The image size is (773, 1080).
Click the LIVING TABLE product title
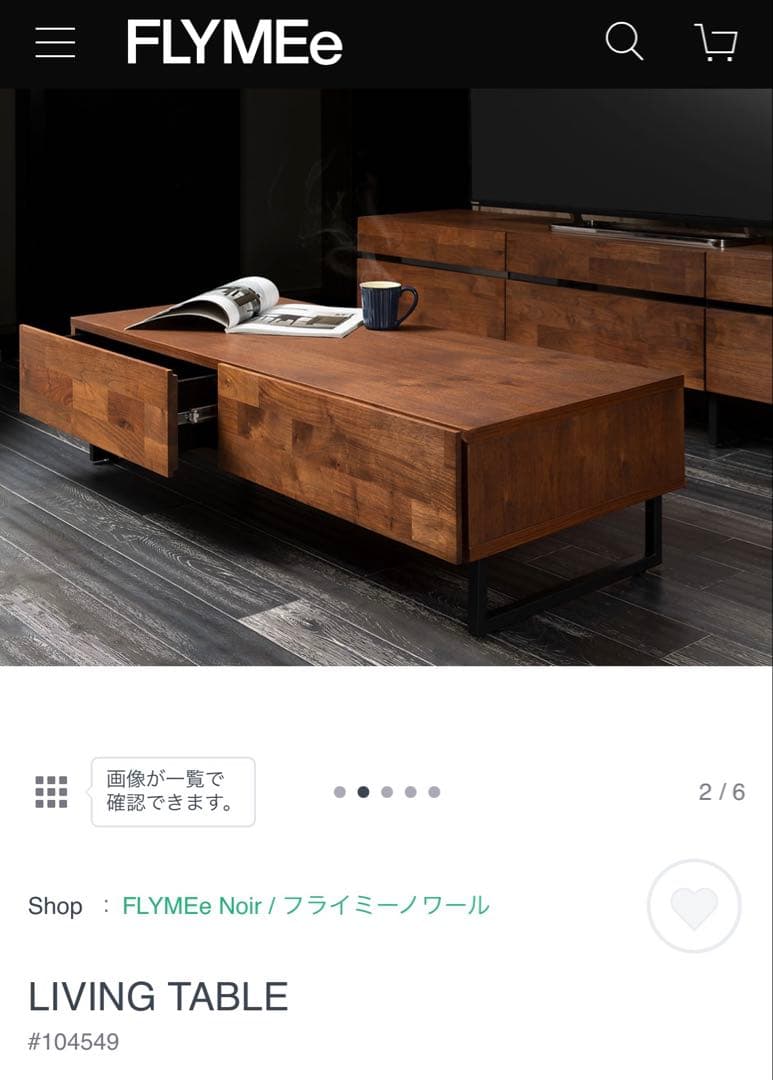159,997
